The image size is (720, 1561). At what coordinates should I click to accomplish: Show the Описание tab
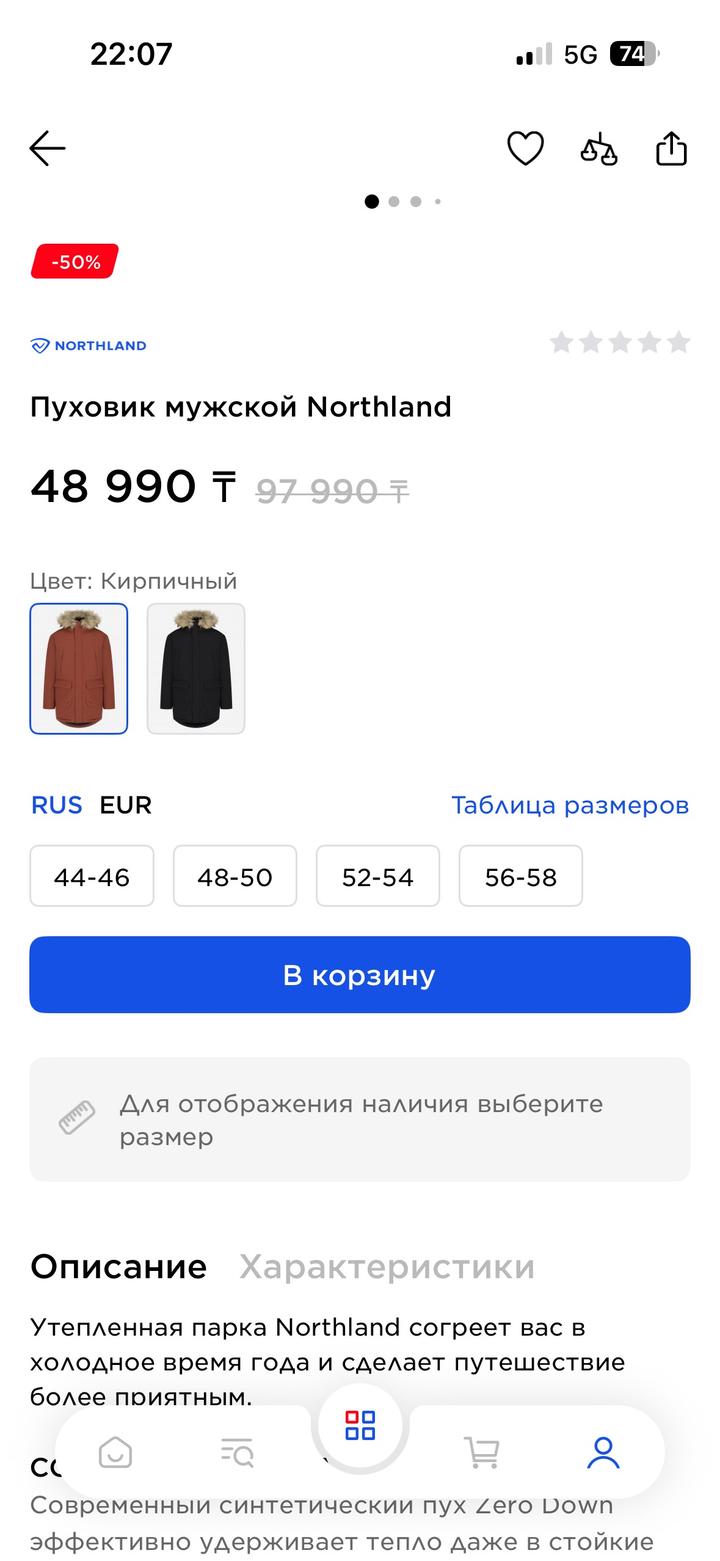point(118,1267)
